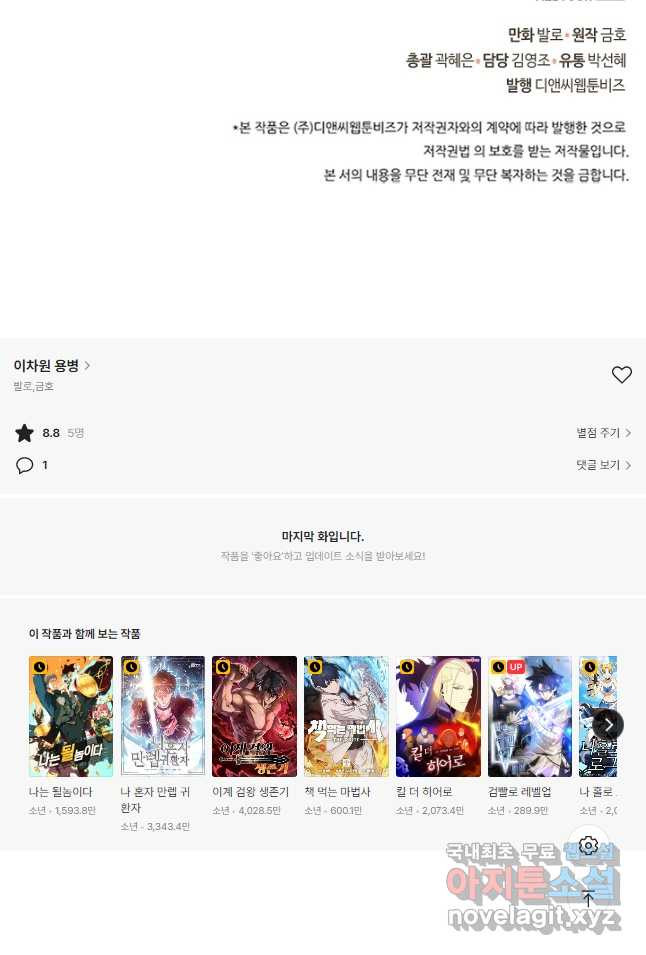Jump to top with the up arrow
Viewport: 646px width, 955px height.
pyautogui.click(x=588, y=898)
